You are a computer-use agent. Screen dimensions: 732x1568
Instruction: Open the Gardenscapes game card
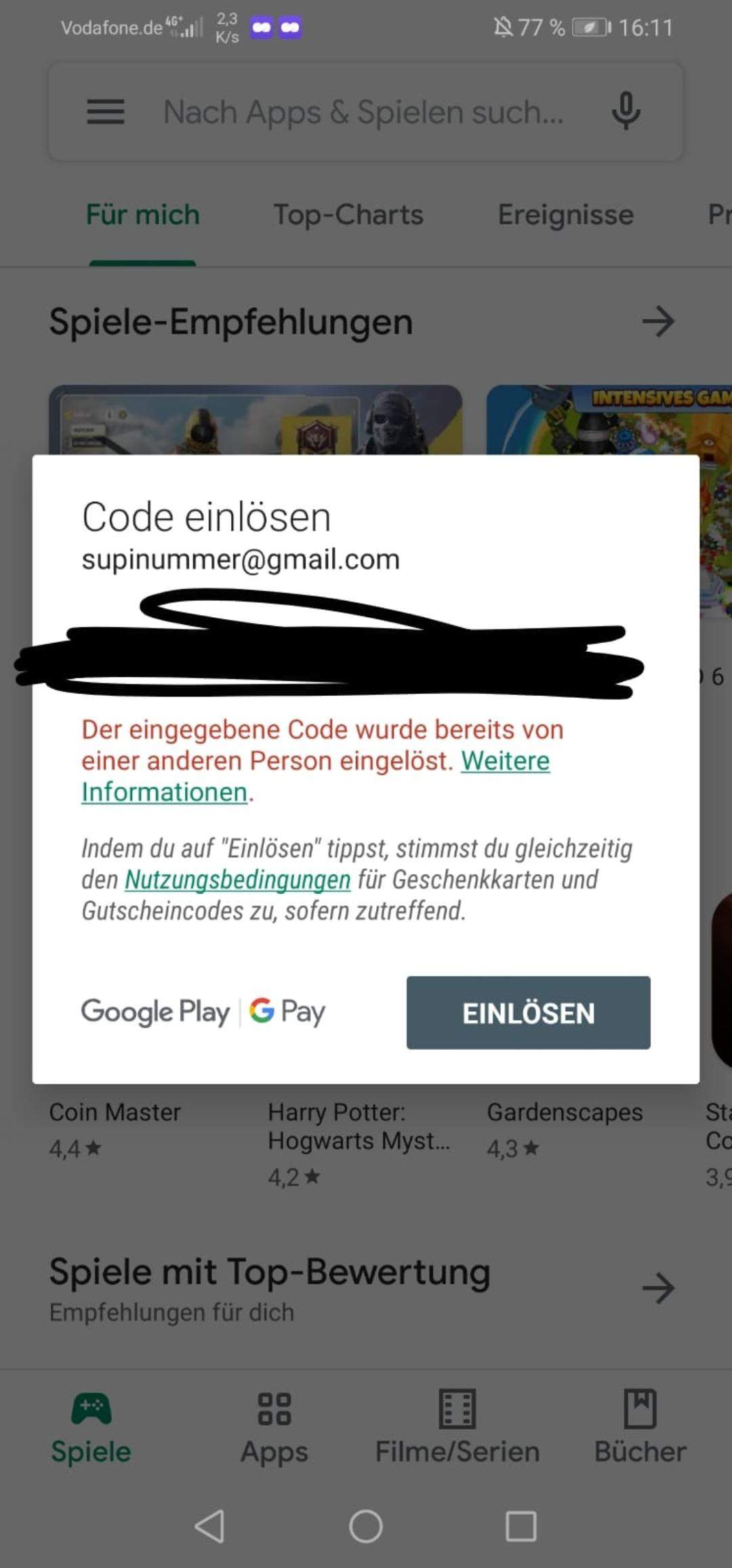[x=564, y=1112]
